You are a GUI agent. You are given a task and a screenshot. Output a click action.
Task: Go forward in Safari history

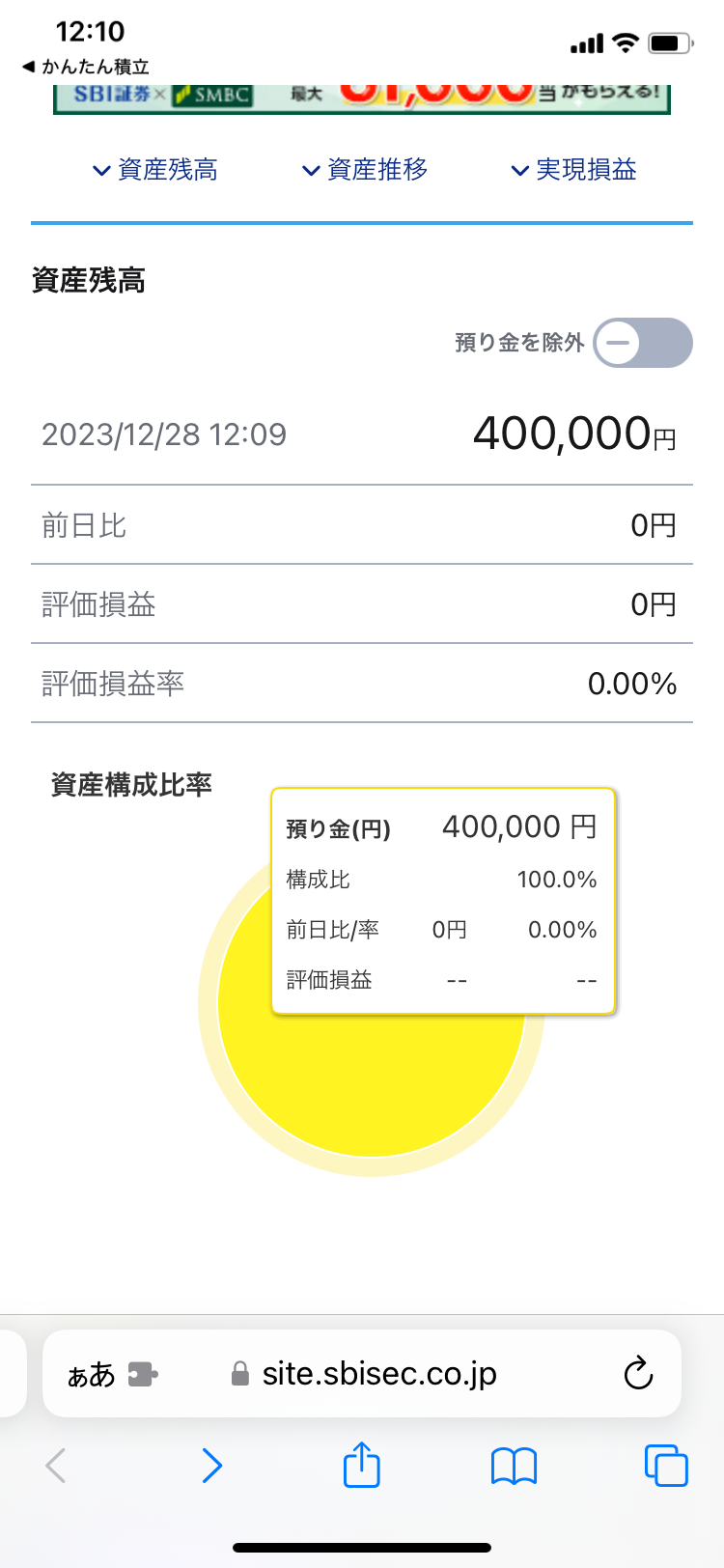pos(211,1466)
